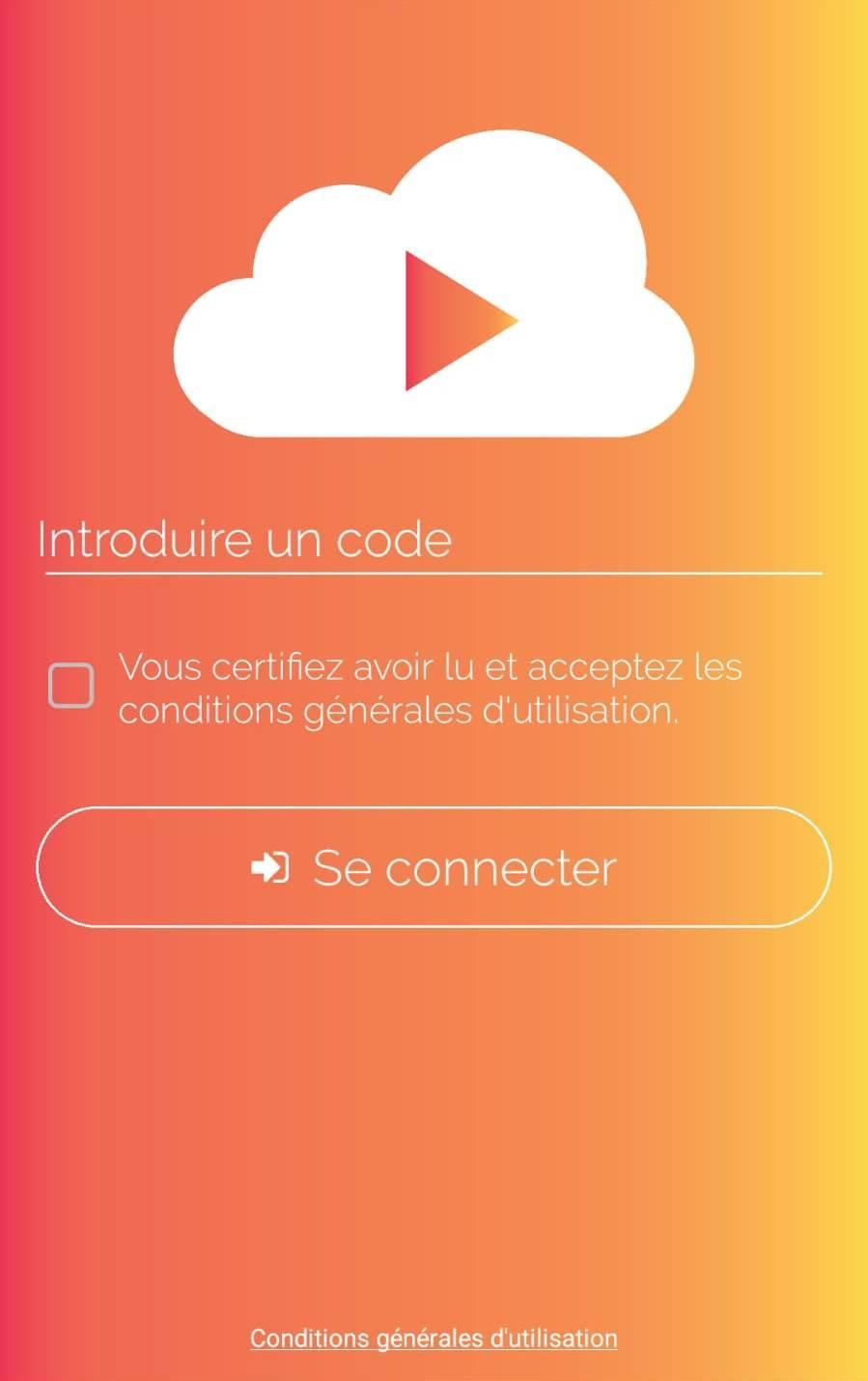Viewport: 868px width, 1381px height.
Task: Open Conditions générales d'utilisation link
Action: click(x=434, y=1339)
